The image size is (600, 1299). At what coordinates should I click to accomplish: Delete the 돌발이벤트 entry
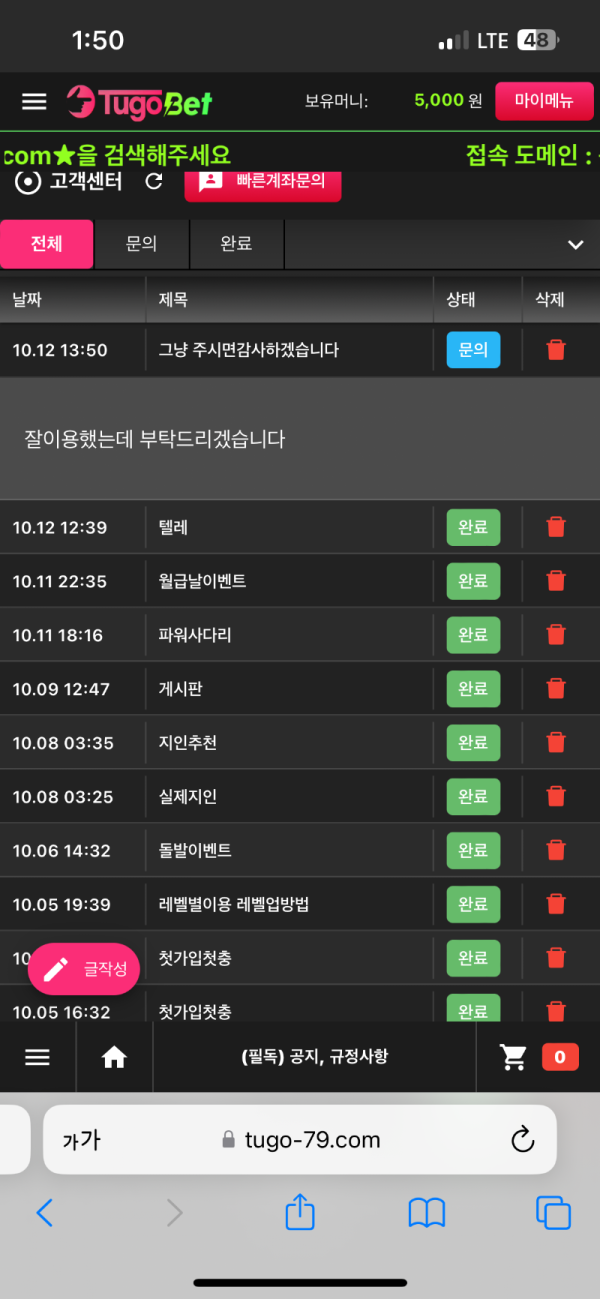coord(556,851)
